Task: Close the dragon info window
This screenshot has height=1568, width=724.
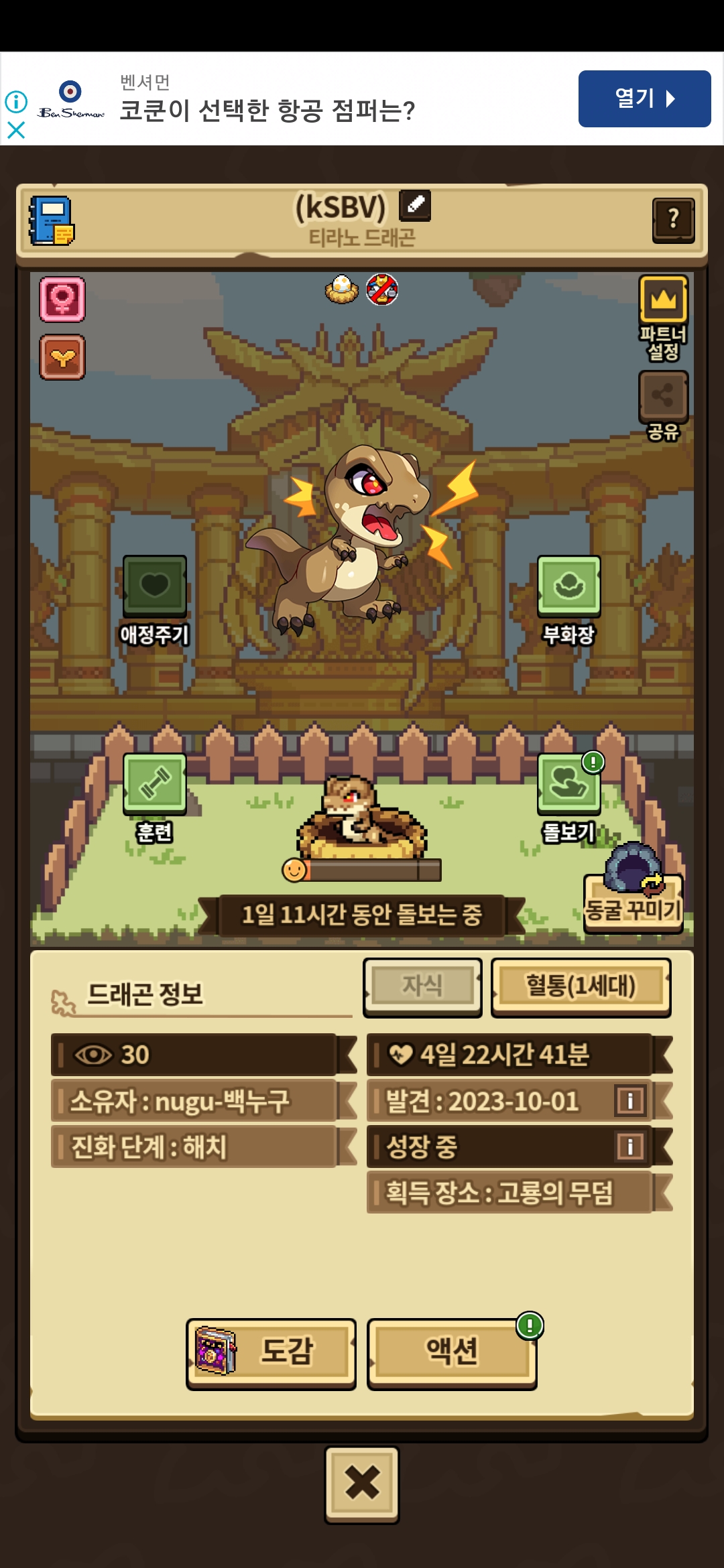Action: pos(362,1484)
